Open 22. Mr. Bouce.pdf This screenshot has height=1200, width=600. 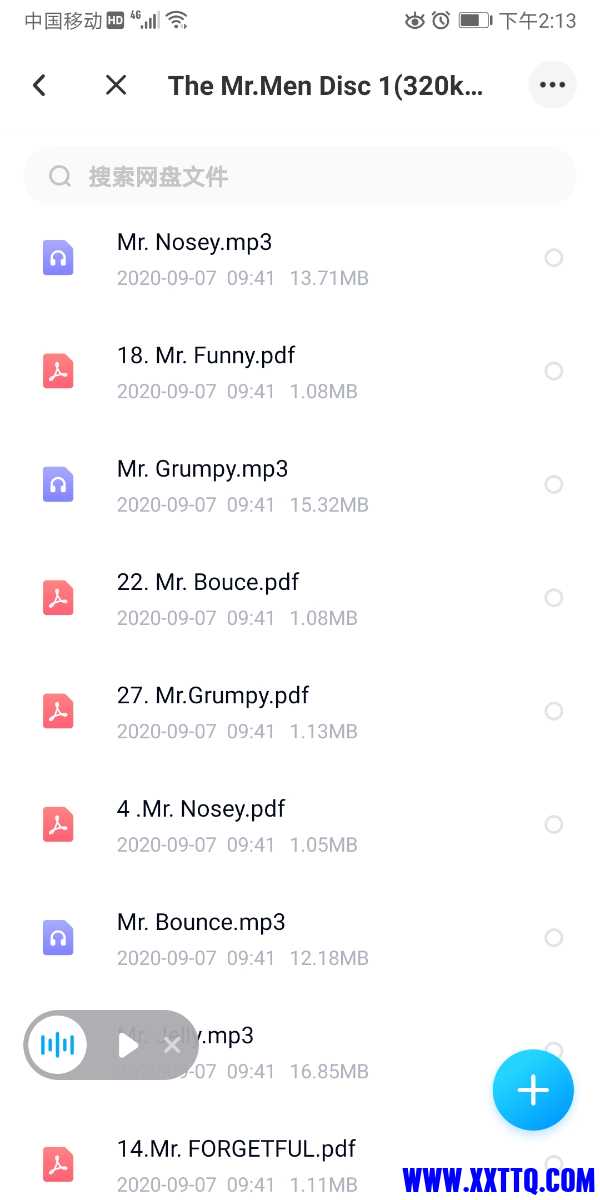208,582
